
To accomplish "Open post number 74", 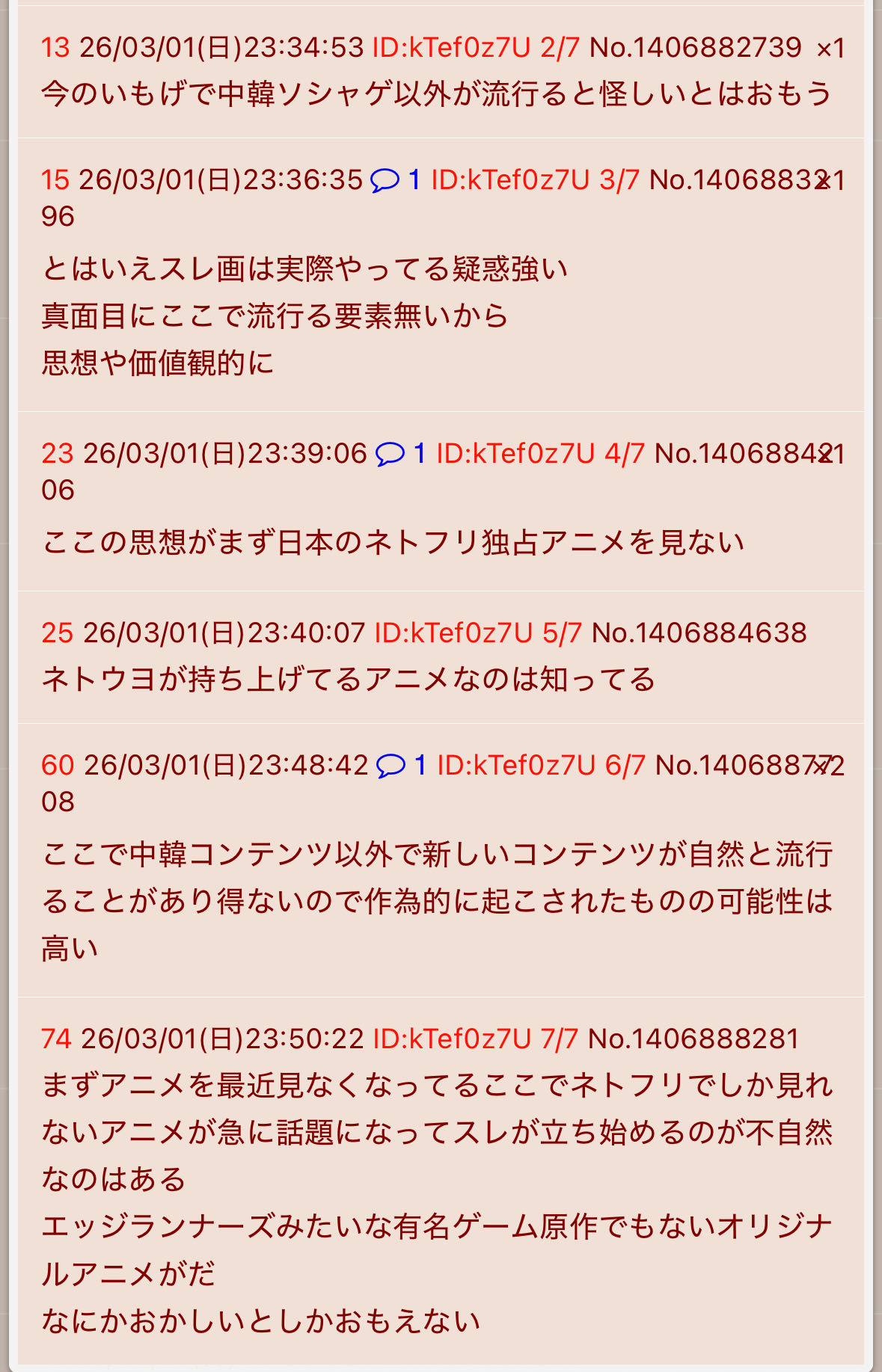I will pos(56,1039).
